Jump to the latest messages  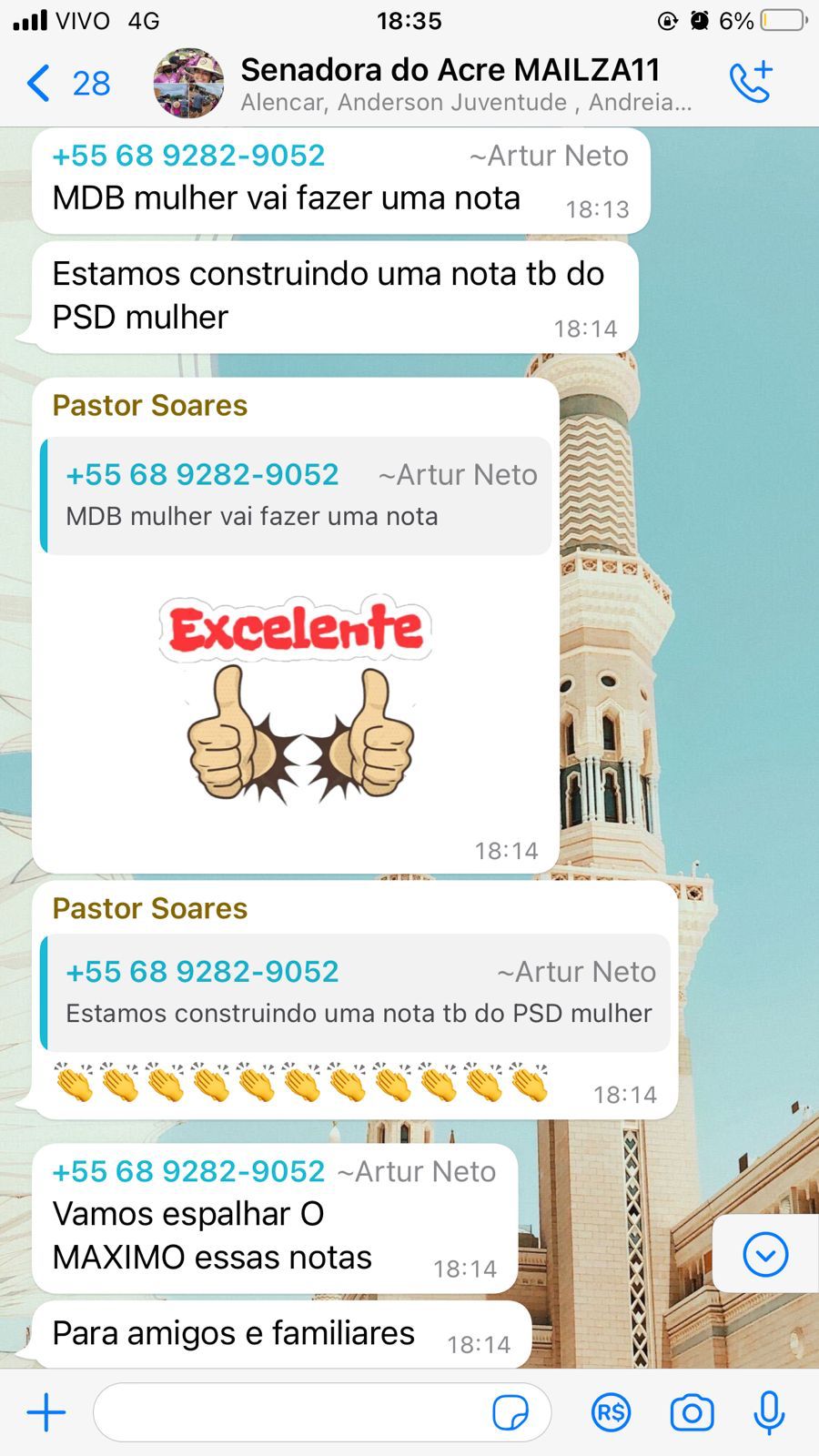765,1255
